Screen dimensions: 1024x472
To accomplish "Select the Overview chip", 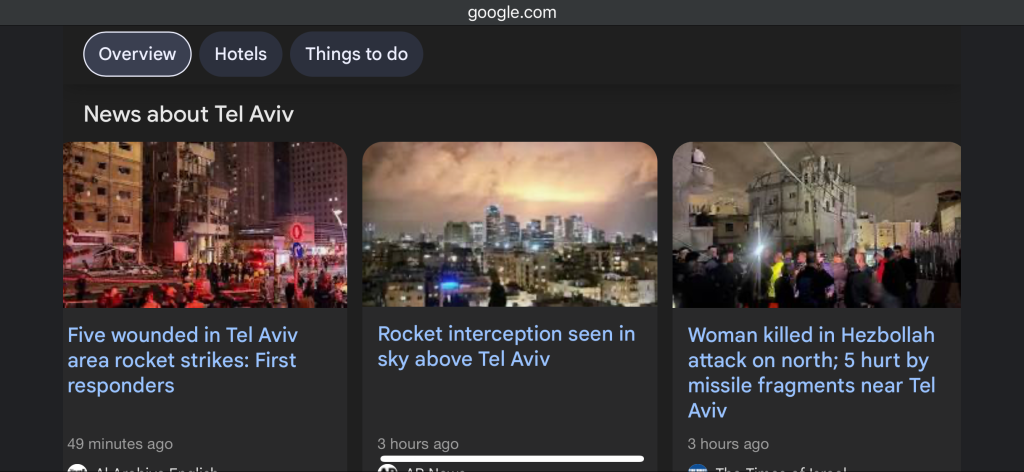I will click(137, 54).
